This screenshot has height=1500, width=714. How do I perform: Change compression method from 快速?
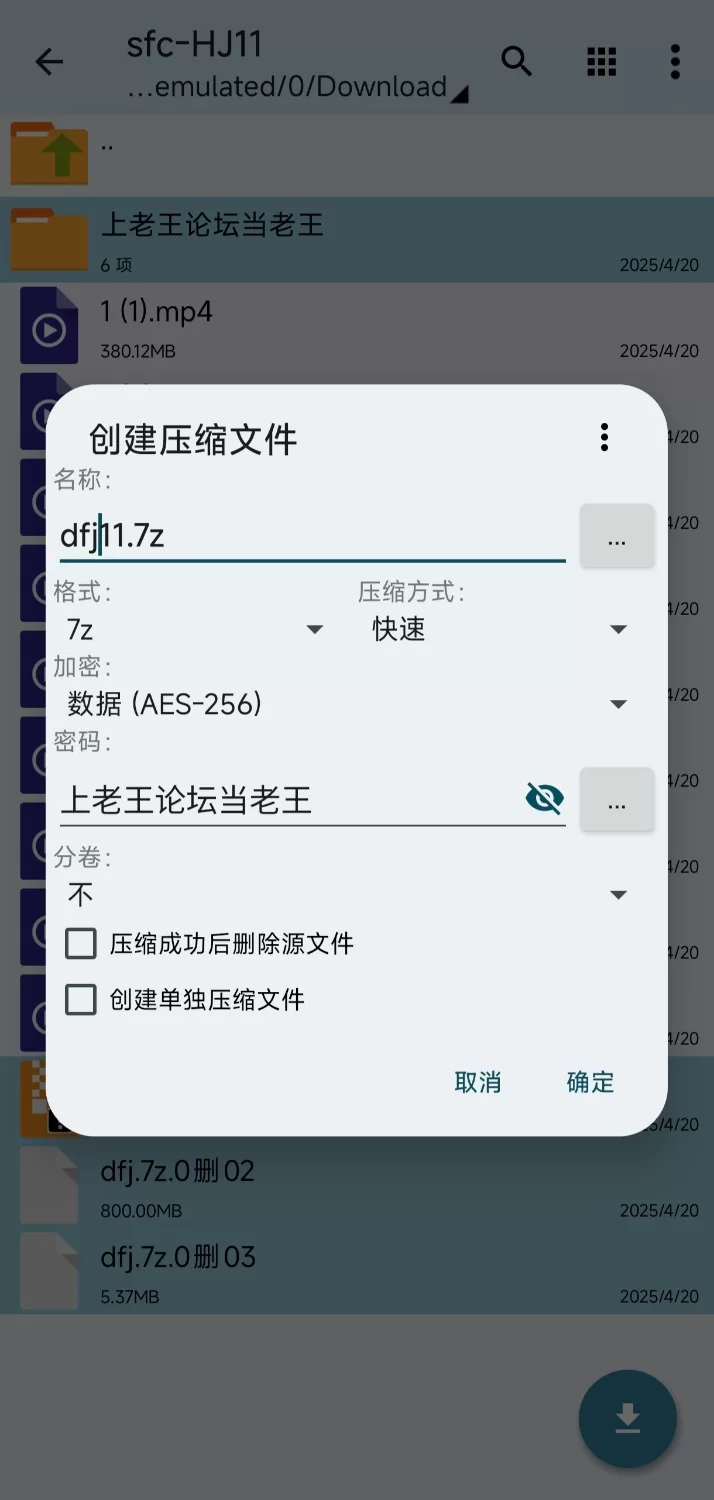pos(498,629)
